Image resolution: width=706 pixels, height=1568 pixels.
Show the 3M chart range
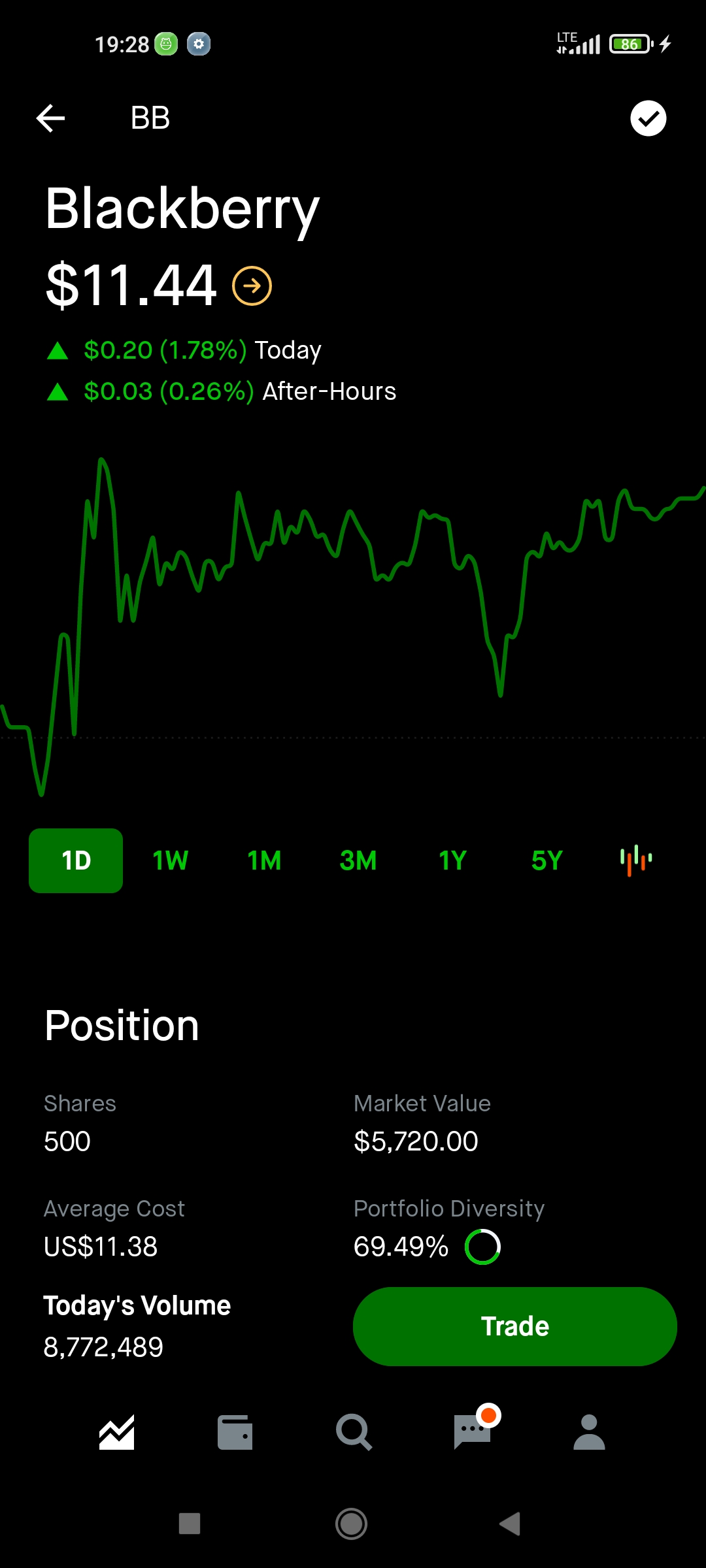(x=358, y=860)
